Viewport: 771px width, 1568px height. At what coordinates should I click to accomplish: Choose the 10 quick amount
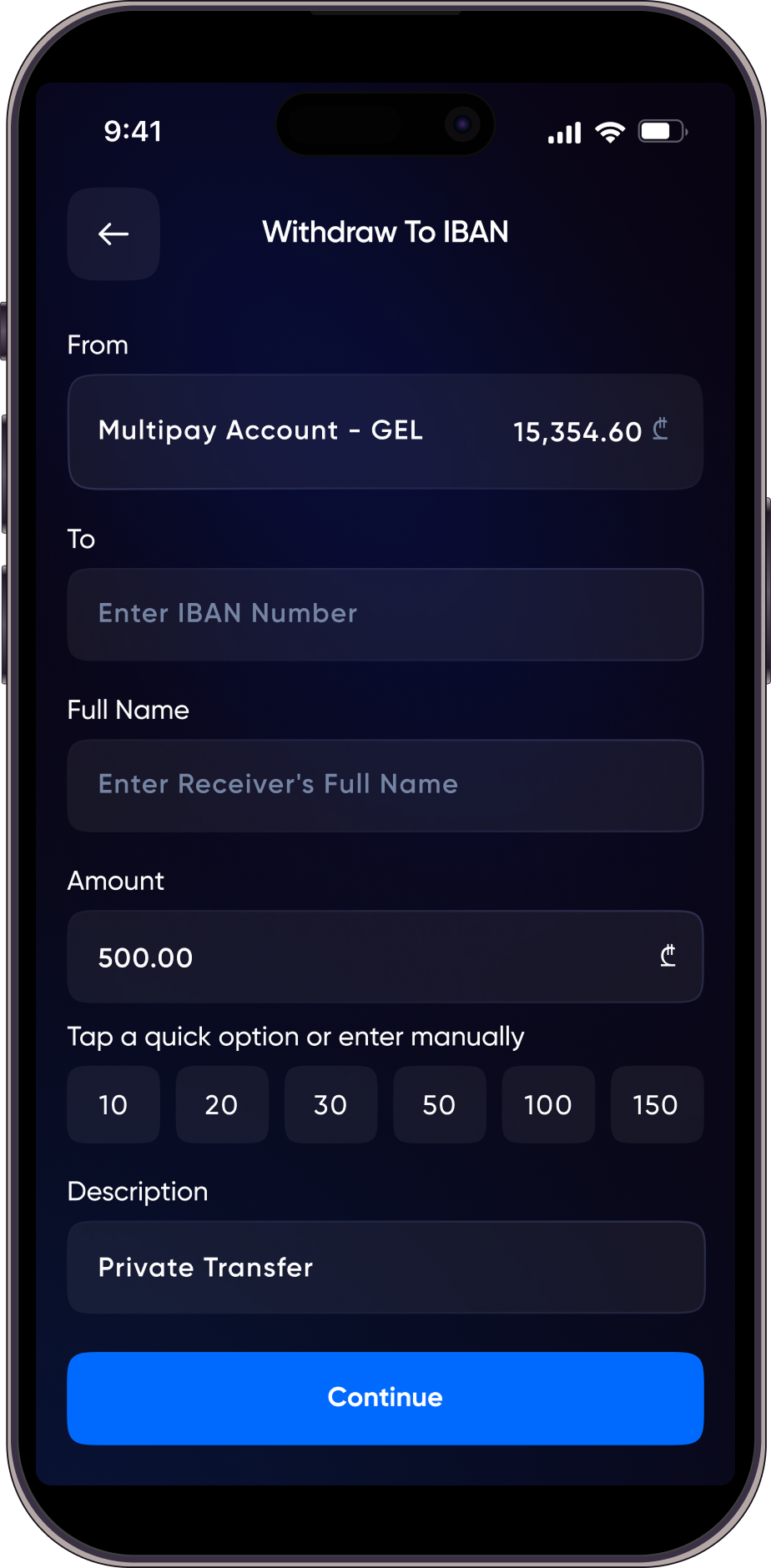(x=113, y=1104)
